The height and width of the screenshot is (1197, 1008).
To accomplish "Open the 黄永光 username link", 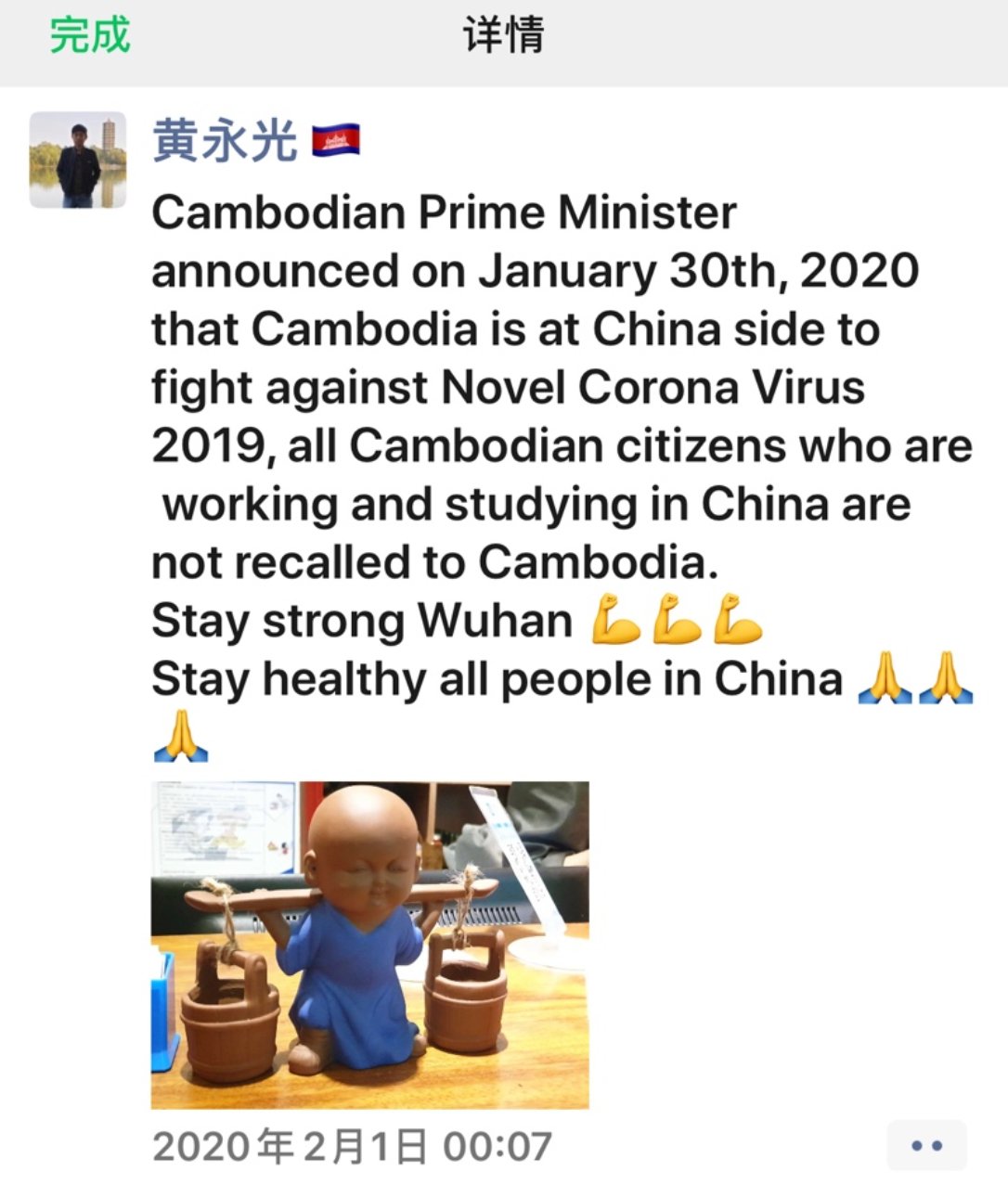I will pos(224,142).
